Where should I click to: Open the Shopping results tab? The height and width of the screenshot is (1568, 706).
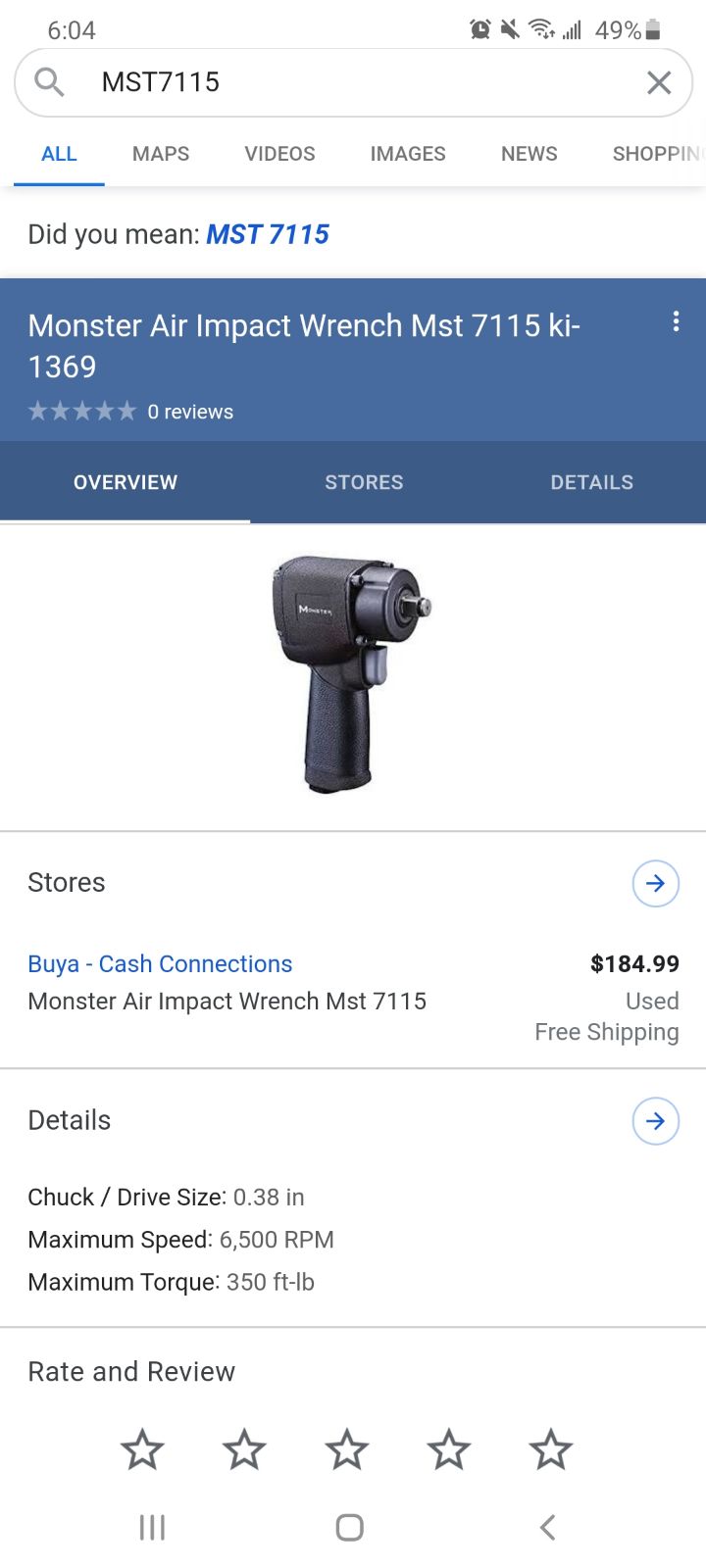tap(656, 154)
